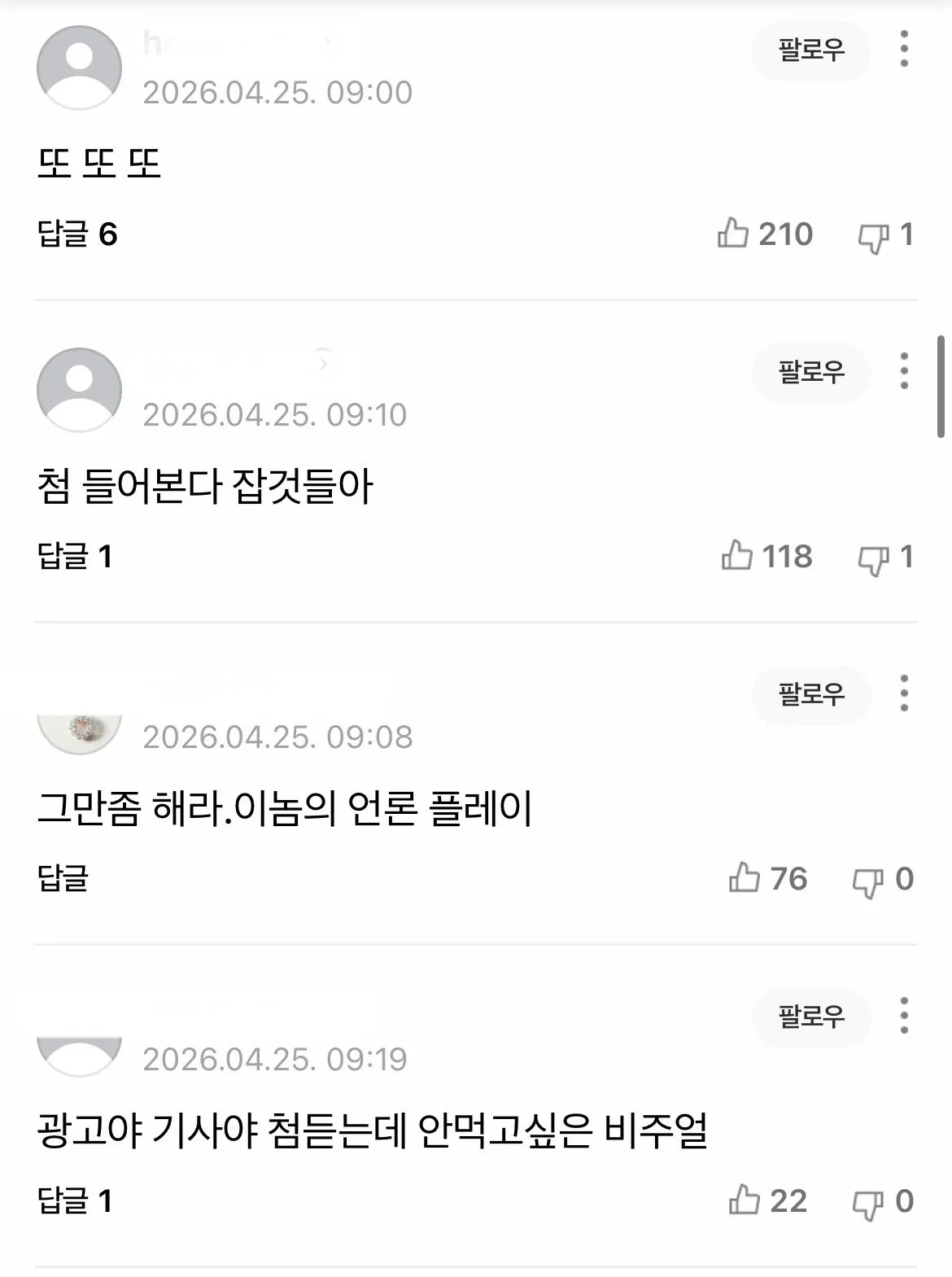The image size is (952, 1277).
Task: Dislike the '첨 들어본다 잡것들아' comment
Action: (x=873, y=559)
